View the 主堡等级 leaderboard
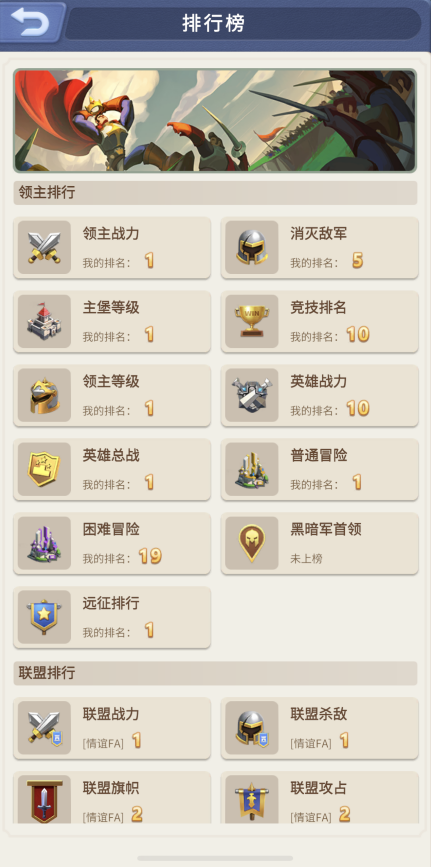The width and height of the screenshot is (431, 867). [x=112, y=321]
